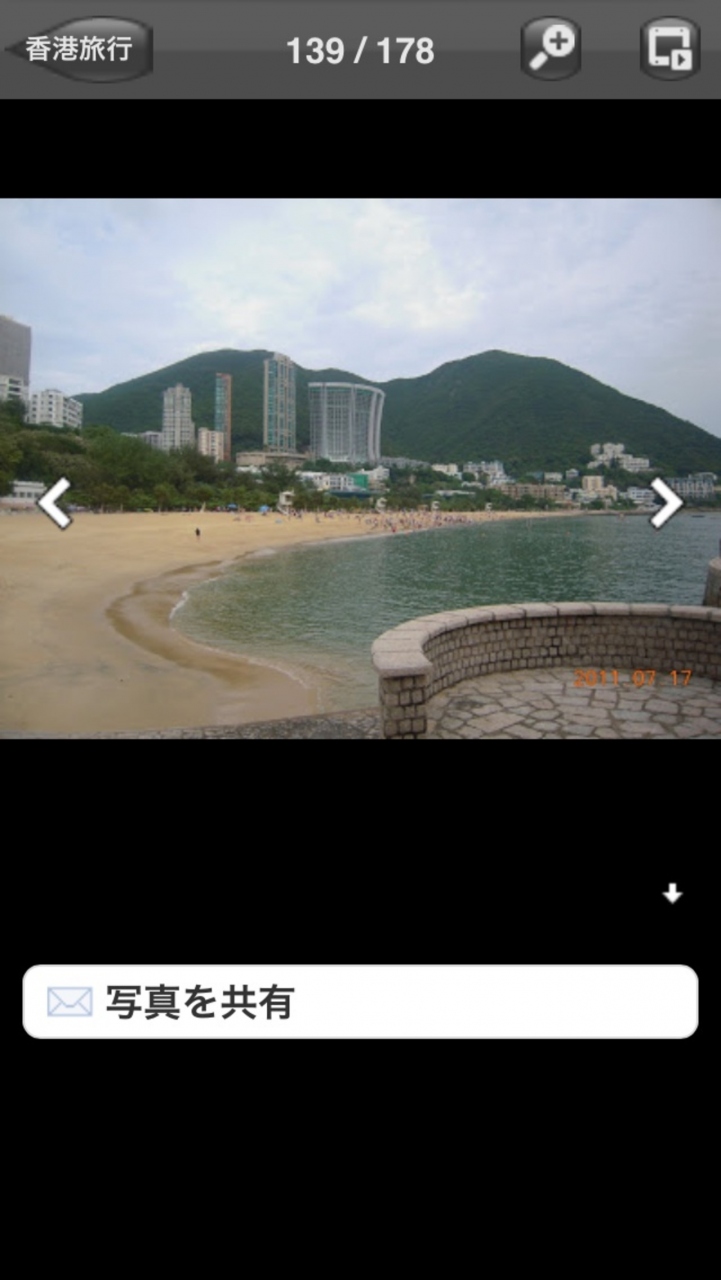
Task: Start the slideshow playback
Action: pos(669,49)
